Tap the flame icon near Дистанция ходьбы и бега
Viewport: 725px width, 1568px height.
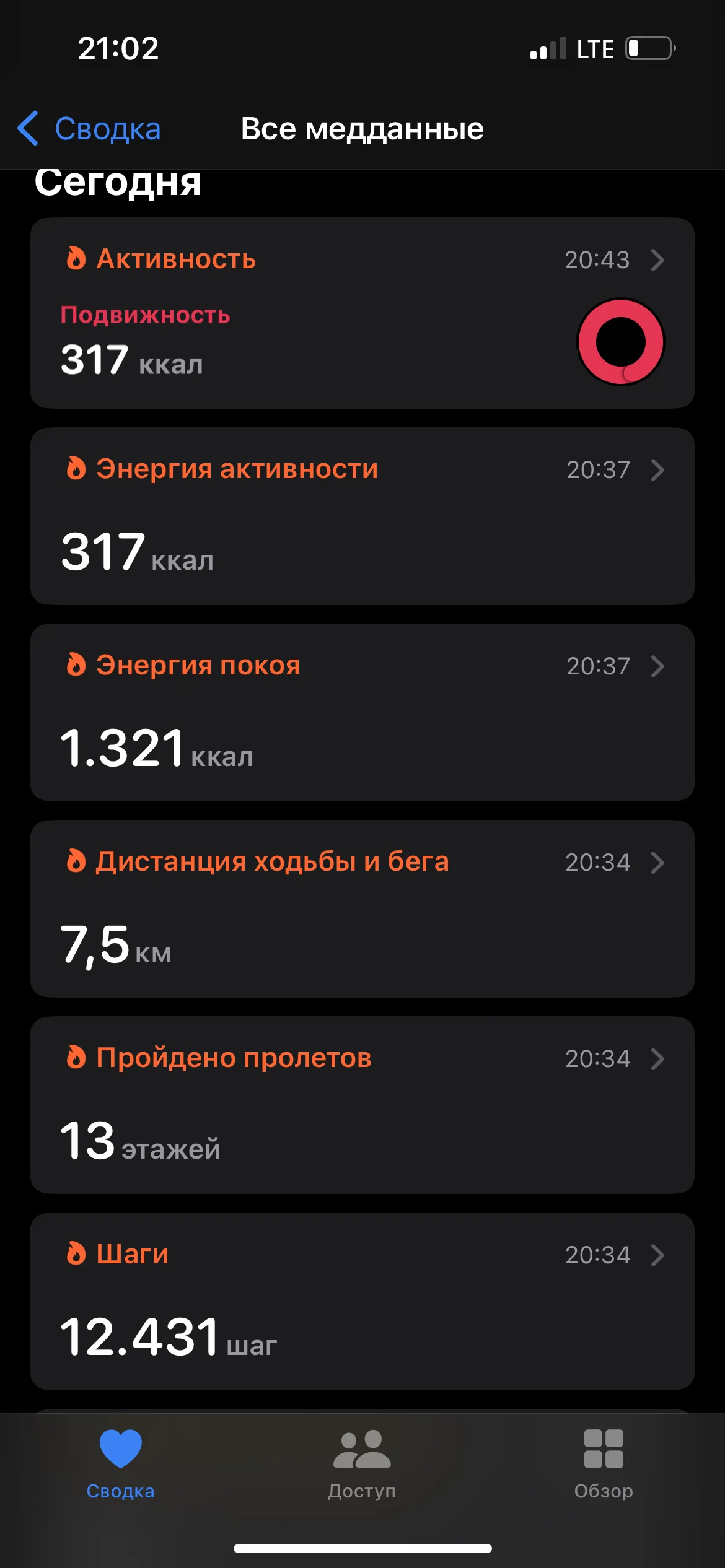(x=76, y=862)
